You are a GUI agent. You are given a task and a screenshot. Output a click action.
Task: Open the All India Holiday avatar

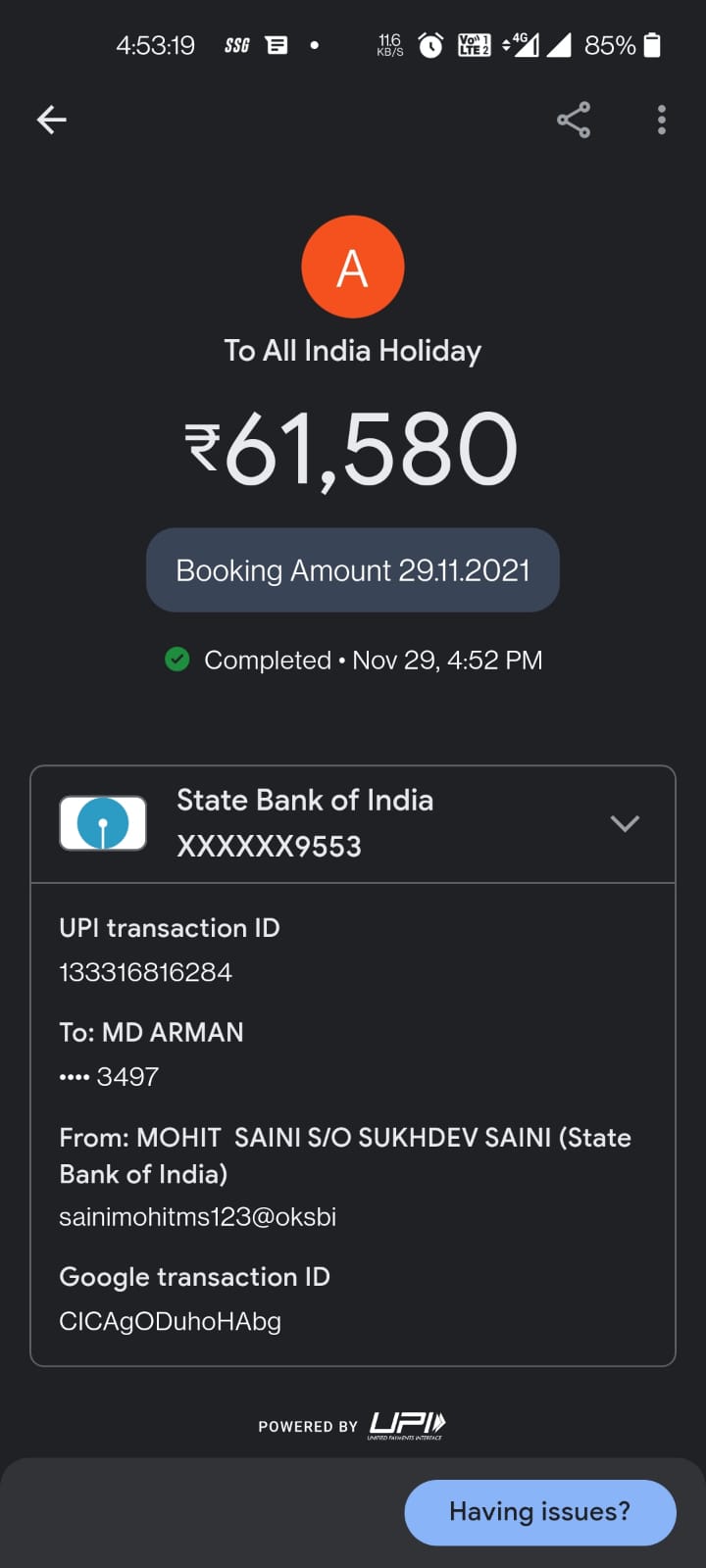point(353,267)
